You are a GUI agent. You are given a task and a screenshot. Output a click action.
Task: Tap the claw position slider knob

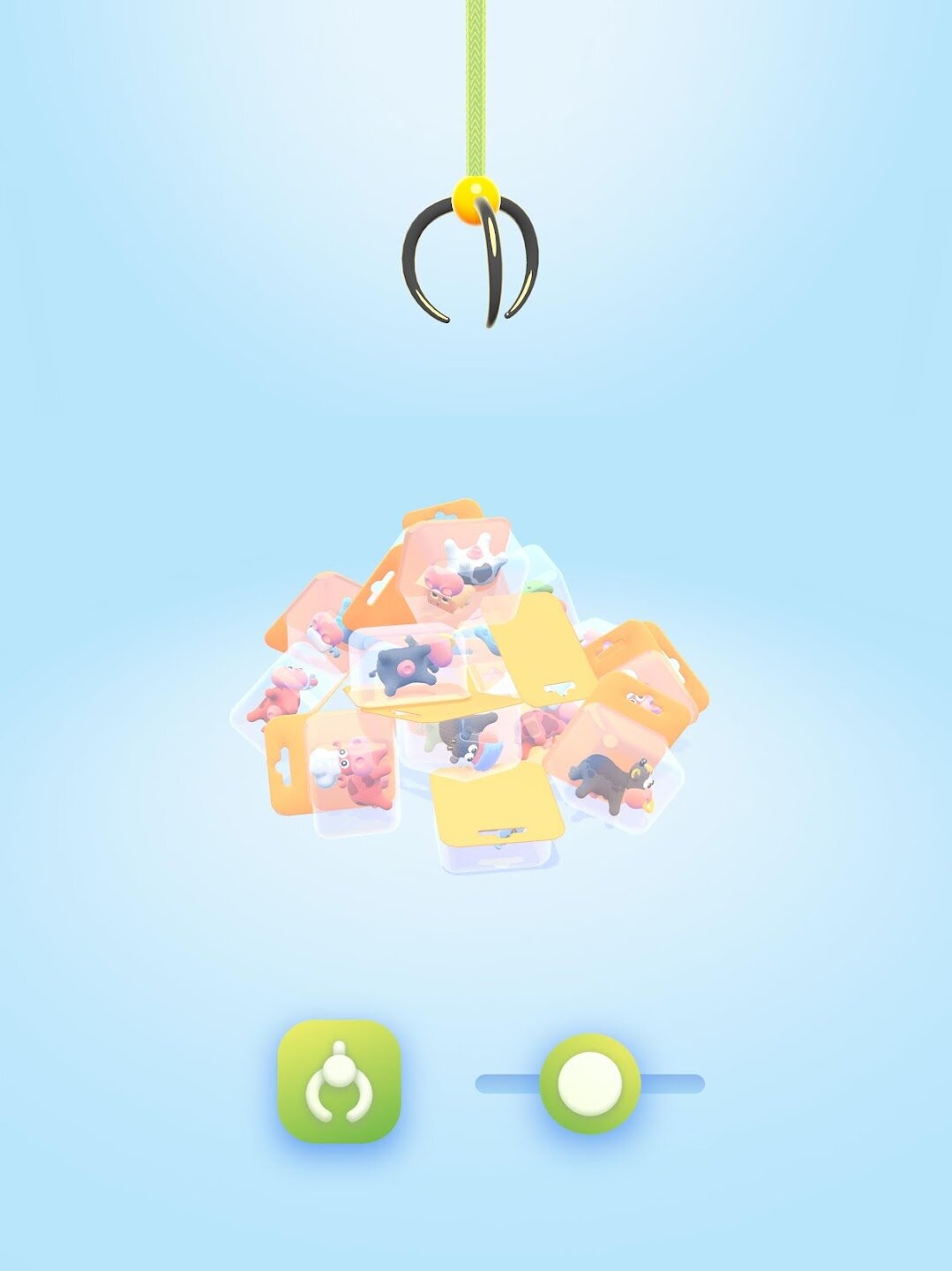click(589, 1083)
